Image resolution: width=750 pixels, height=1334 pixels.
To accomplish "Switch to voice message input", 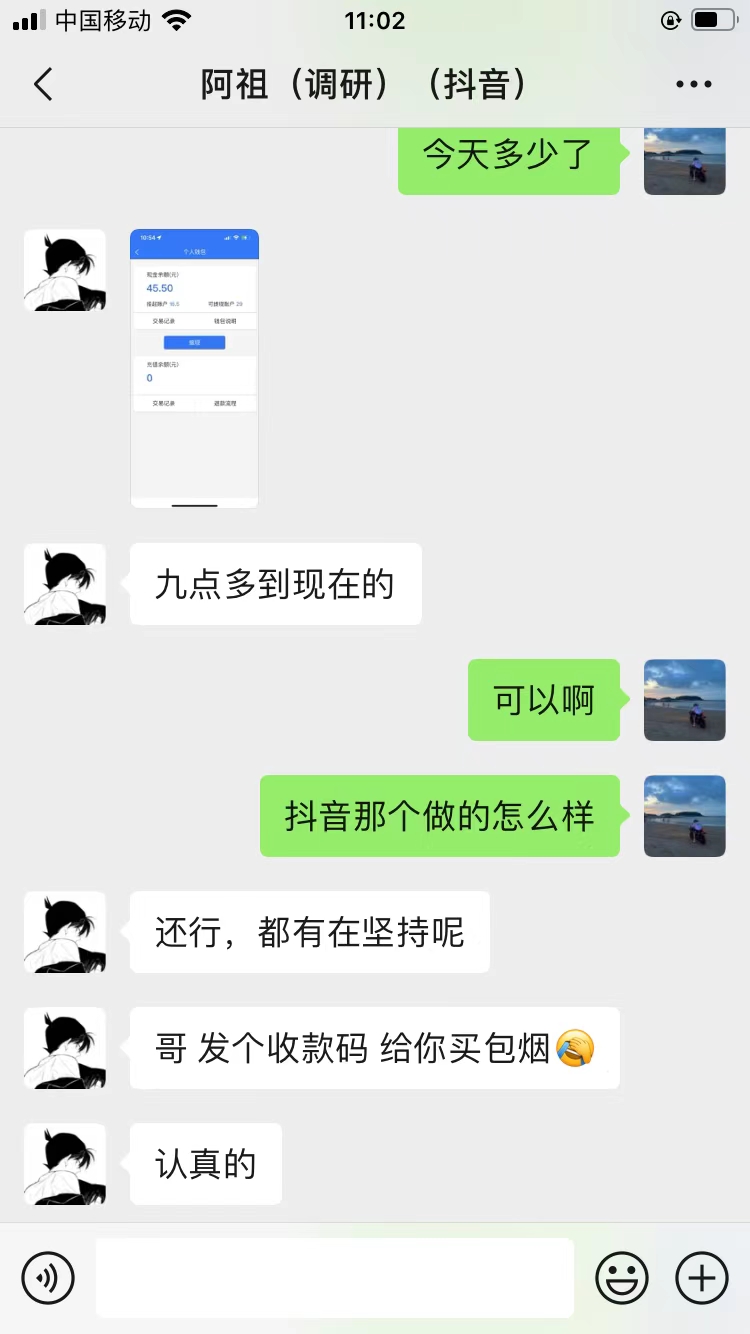I will [48, 1278].
